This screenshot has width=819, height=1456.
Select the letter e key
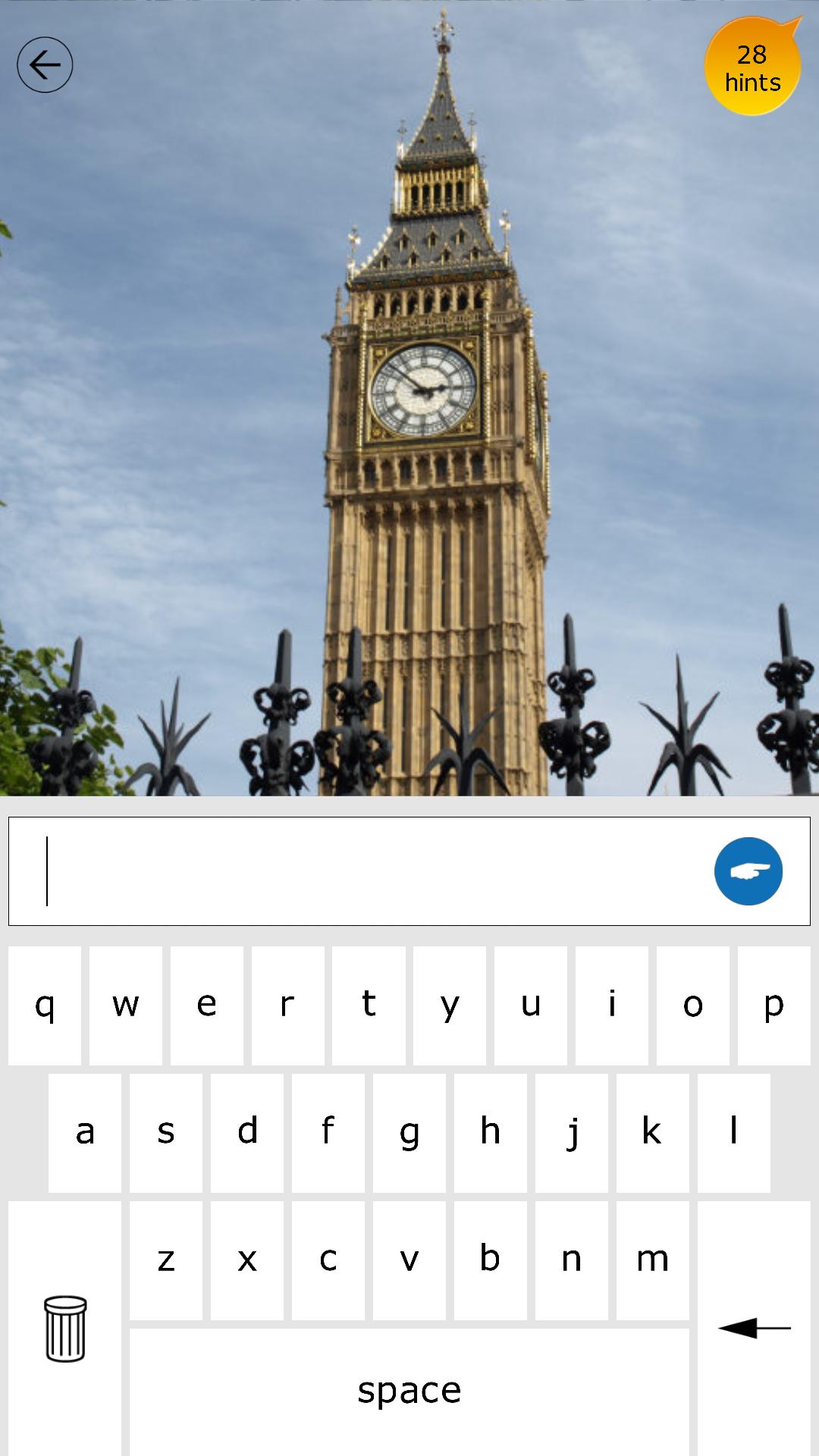[x=206, y=1006]
